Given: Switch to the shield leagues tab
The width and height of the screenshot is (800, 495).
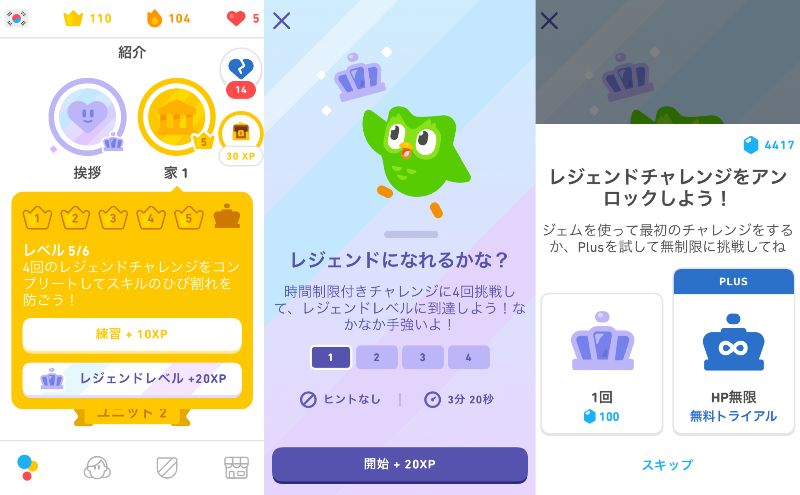Looking at the screenshot, I should click(x=167, y=467).
